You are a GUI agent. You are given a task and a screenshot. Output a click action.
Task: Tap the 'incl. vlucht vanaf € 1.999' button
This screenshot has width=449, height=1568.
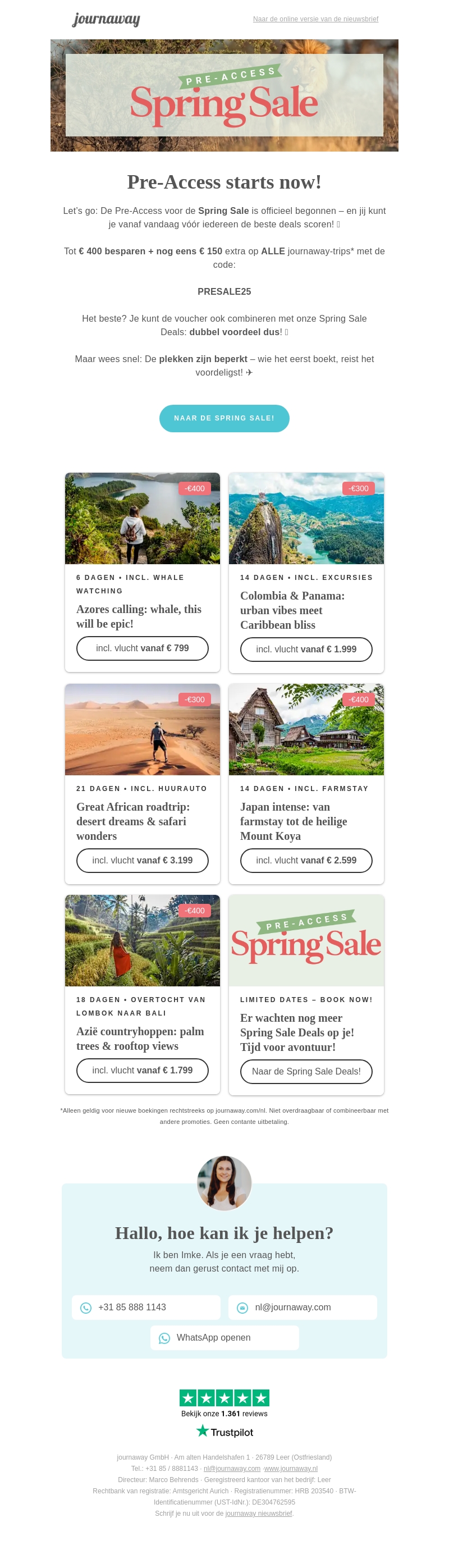[306, 650]
